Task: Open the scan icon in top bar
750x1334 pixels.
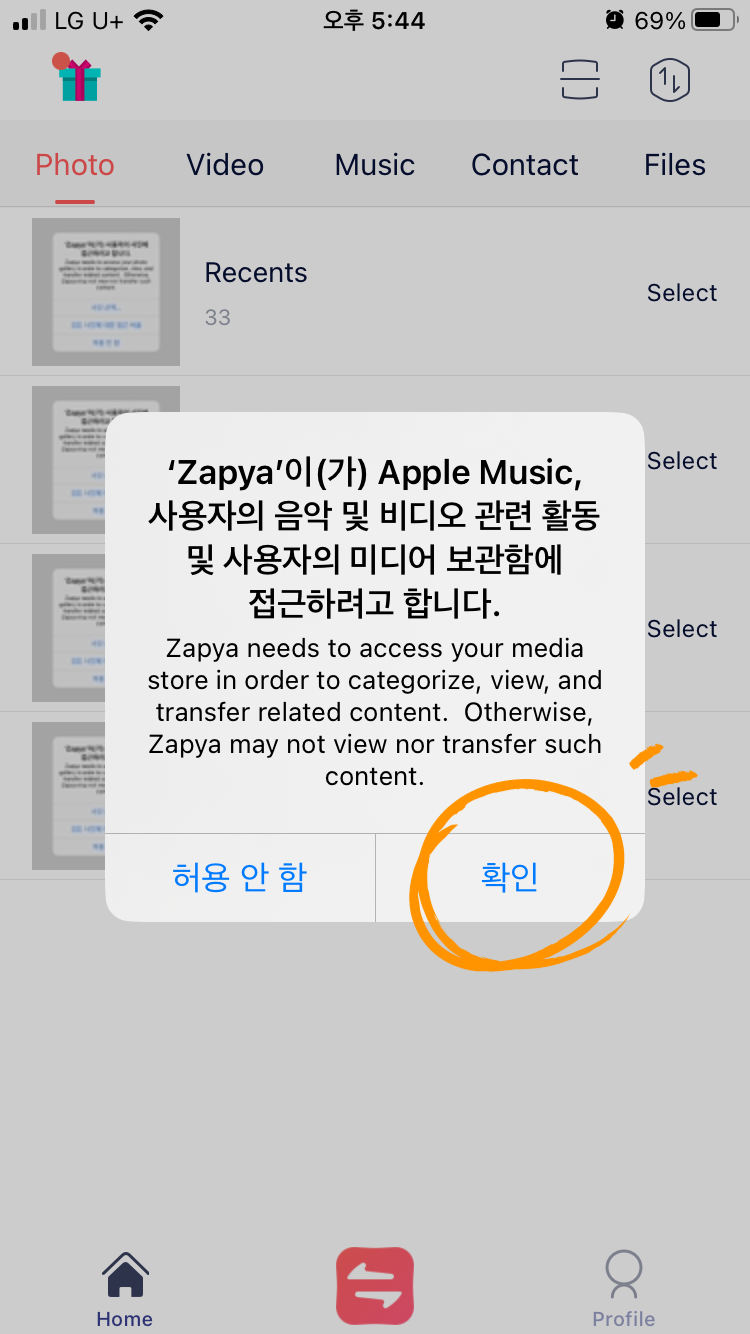Action: coord(580,80)
